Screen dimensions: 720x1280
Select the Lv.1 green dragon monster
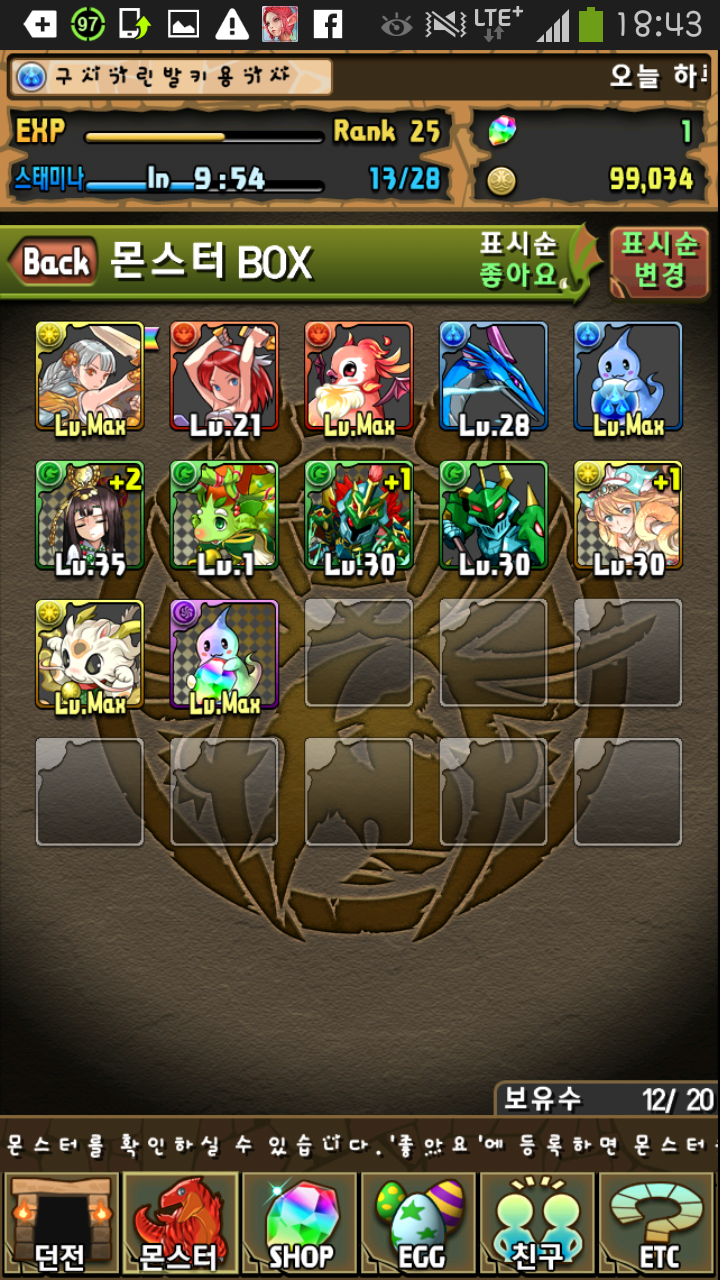(x=224, y=515)
